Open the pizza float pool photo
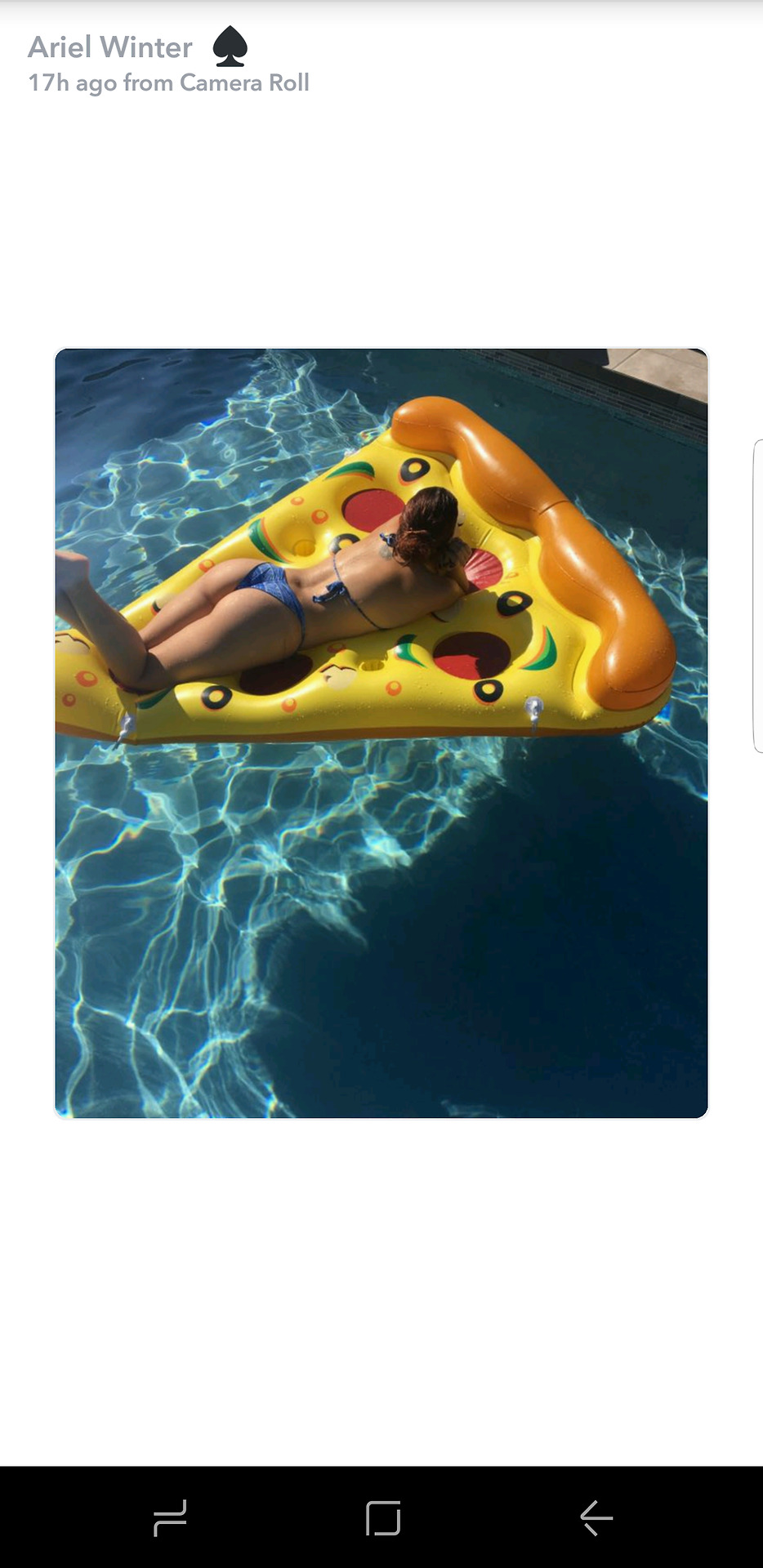 coord(381,733)
